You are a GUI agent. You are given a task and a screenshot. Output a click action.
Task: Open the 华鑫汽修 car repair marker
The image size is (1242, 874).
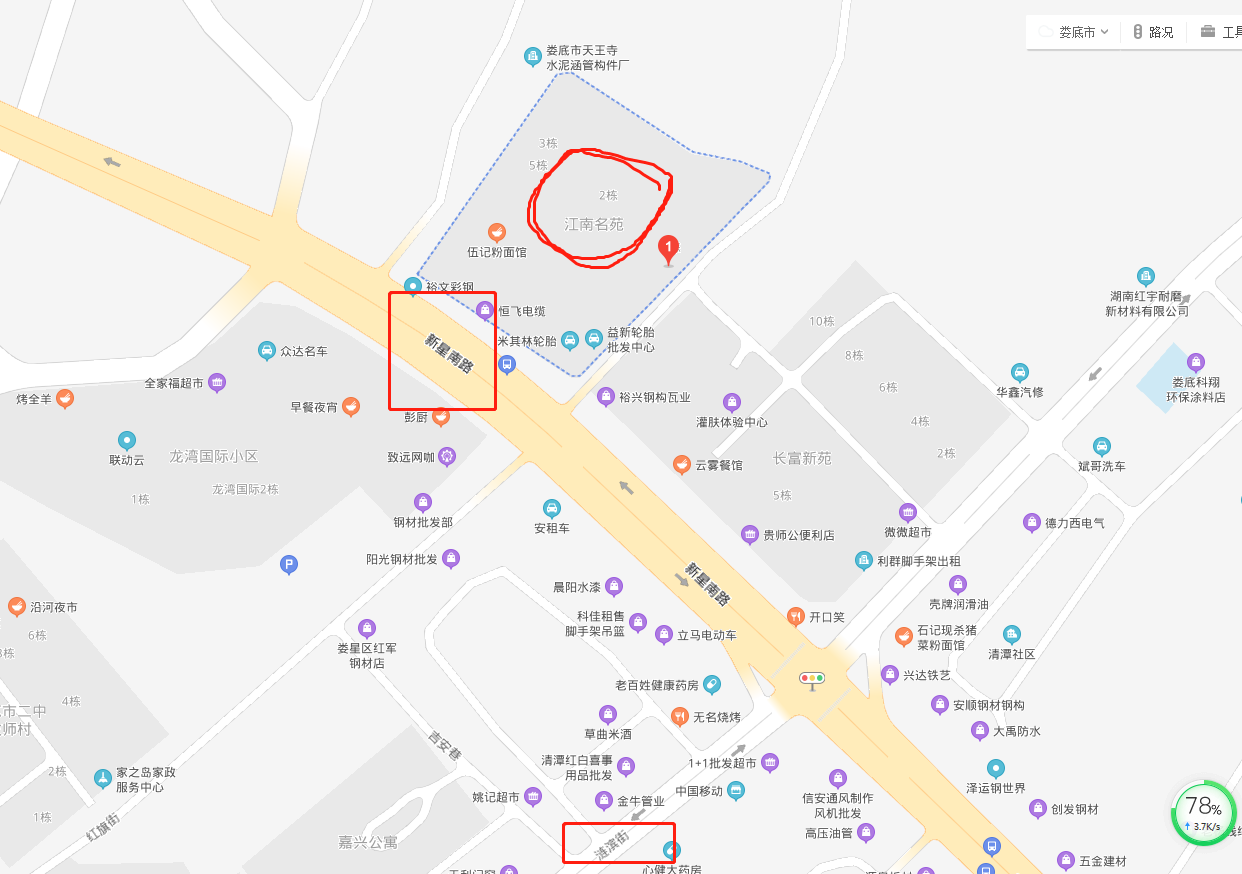click(1019, 372)
